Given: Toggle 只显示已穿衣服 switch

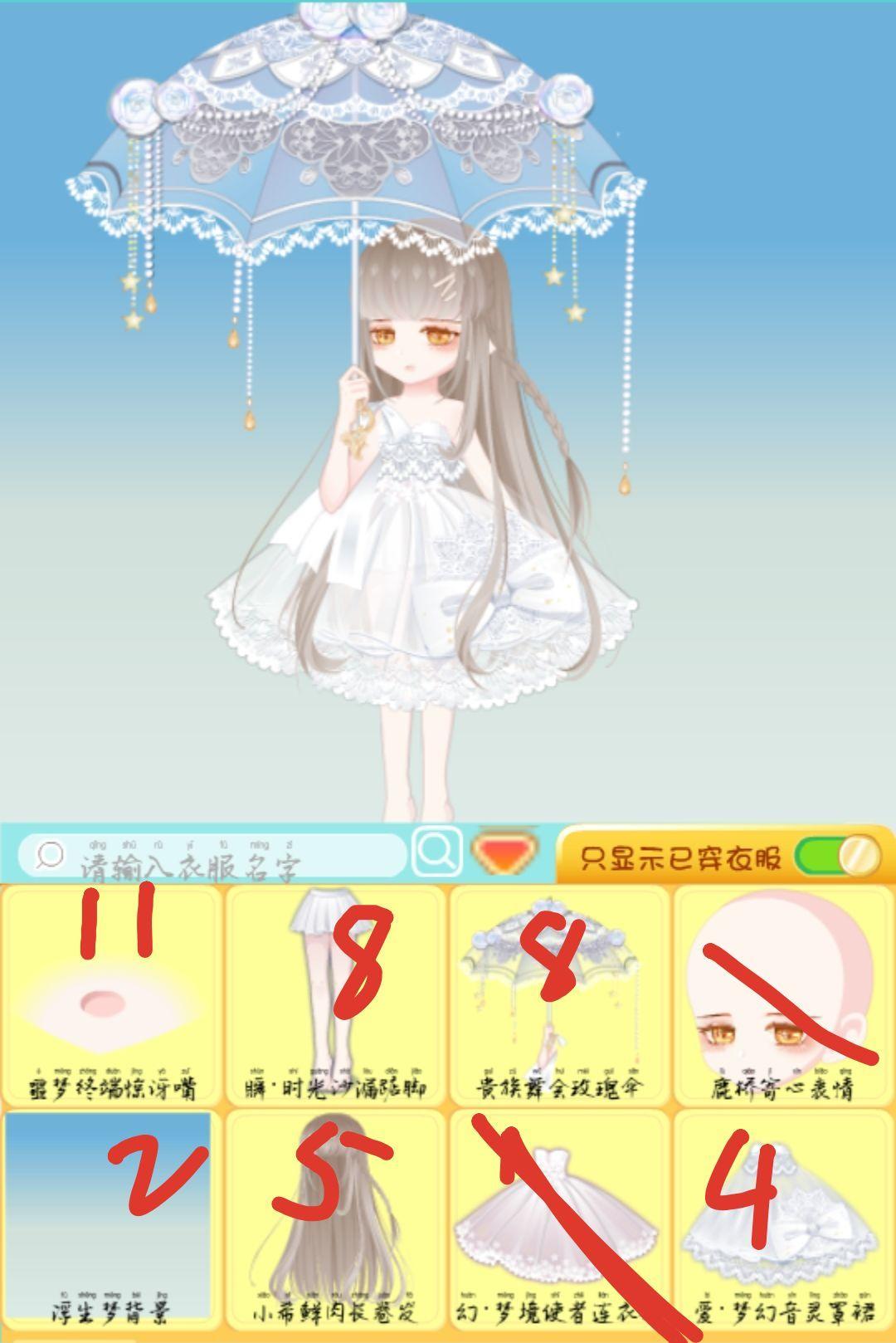Looking at the screenshot, I should tap(836, 857).
